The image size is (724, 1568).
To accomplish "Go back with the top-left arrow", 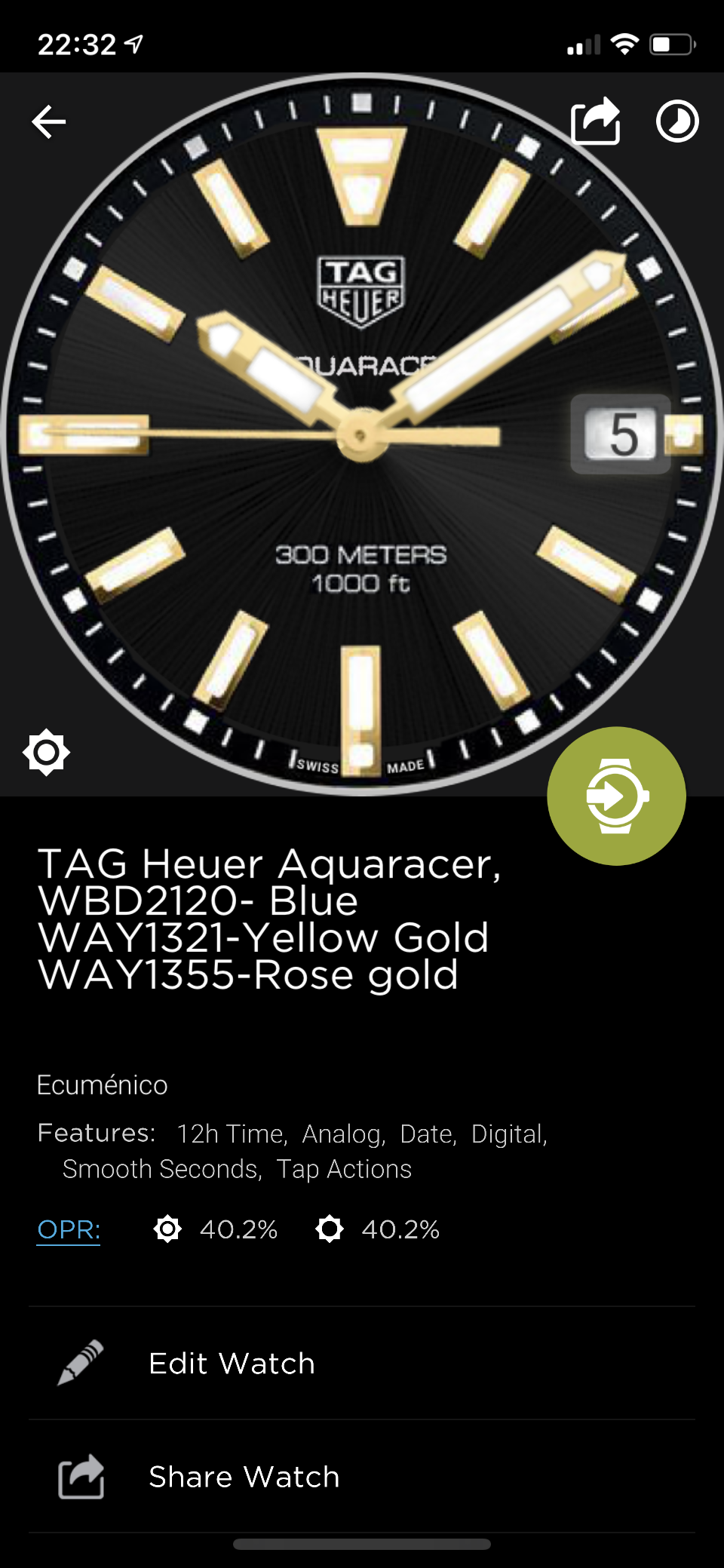I will [x=49, y=121].
